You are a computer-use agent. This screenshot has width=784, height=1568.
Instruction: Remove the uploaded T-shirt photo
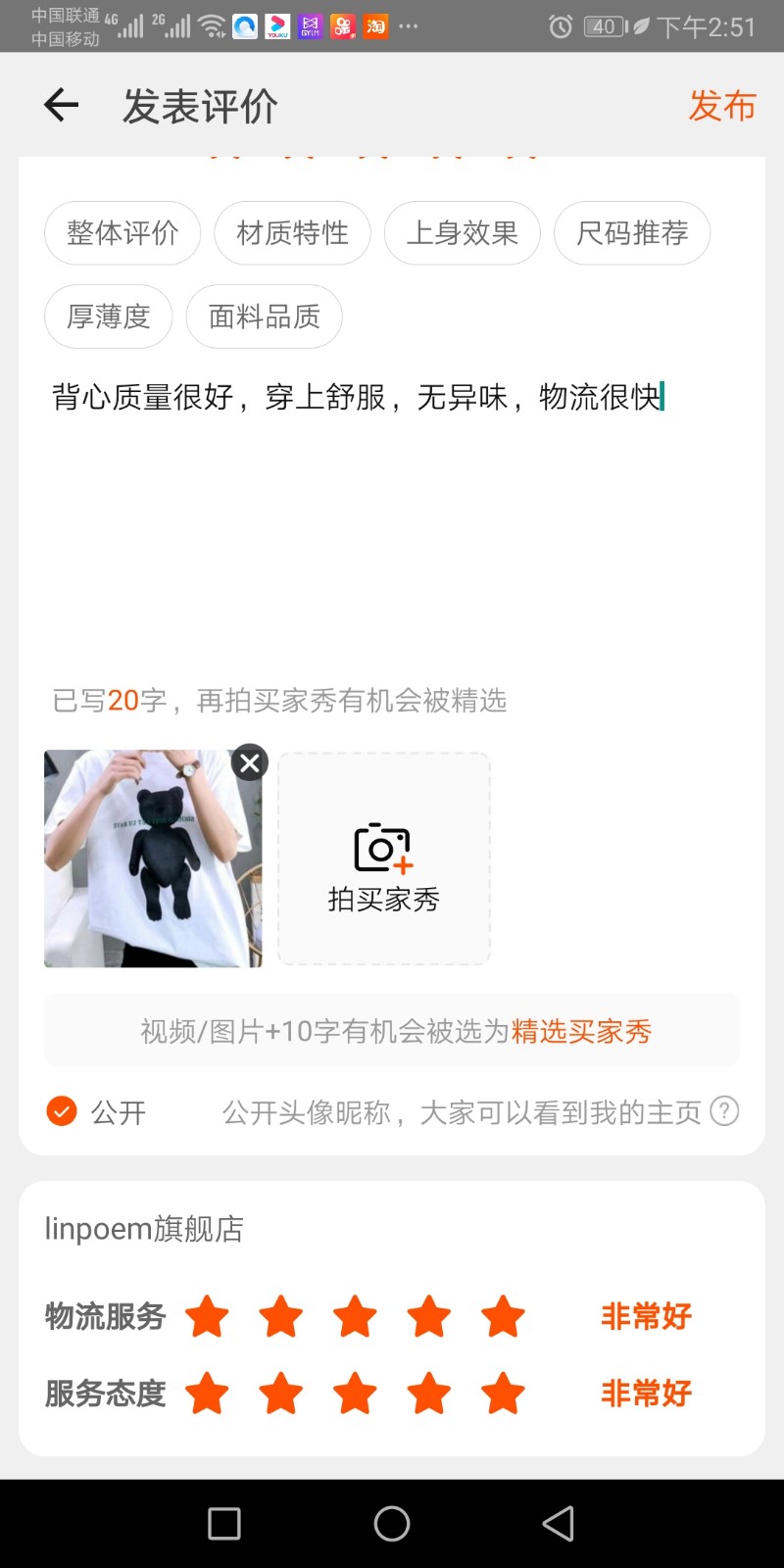[x=250, y=761]
